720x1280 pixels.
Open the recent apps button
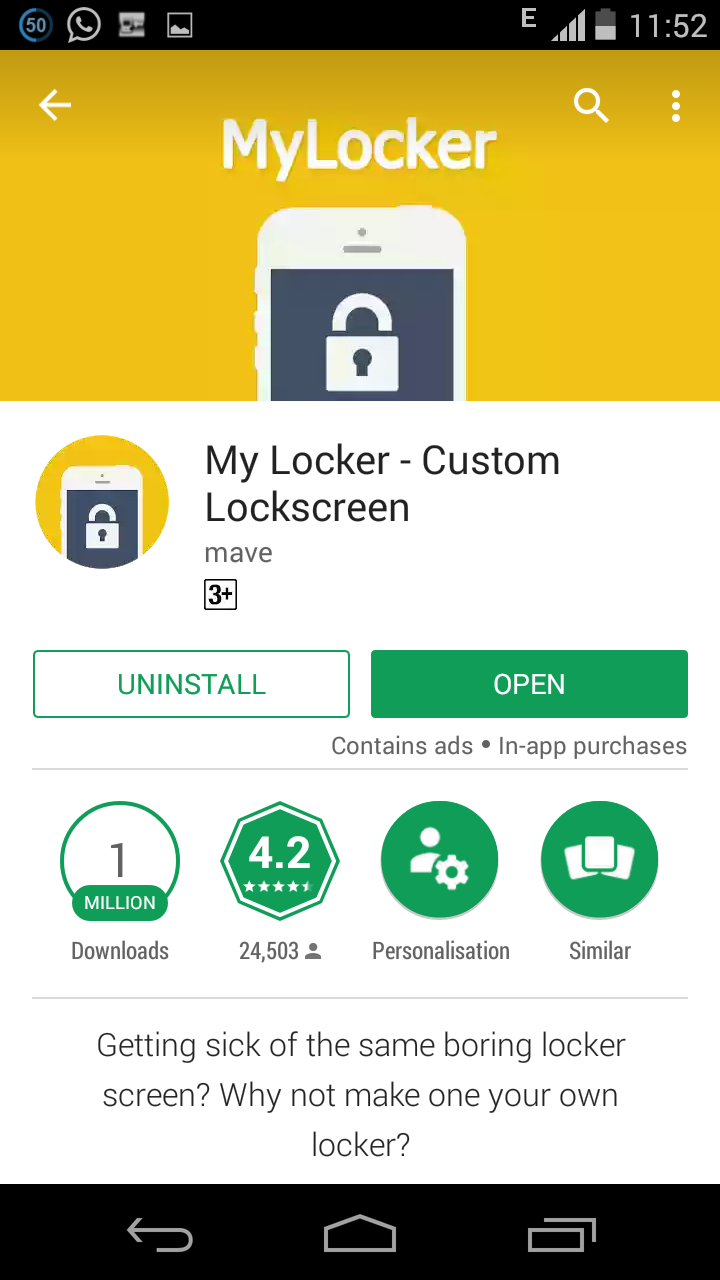coord(562,1234)
